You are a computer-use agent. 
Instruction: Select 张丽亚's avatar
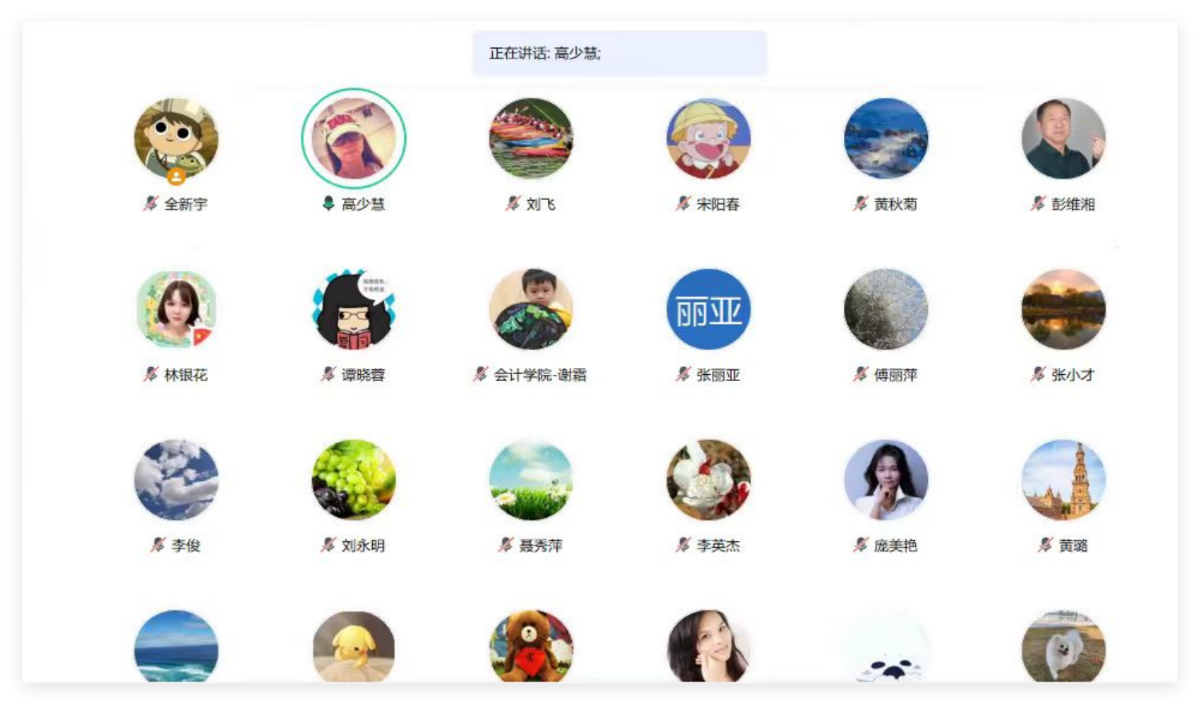(x=709, y=310)
